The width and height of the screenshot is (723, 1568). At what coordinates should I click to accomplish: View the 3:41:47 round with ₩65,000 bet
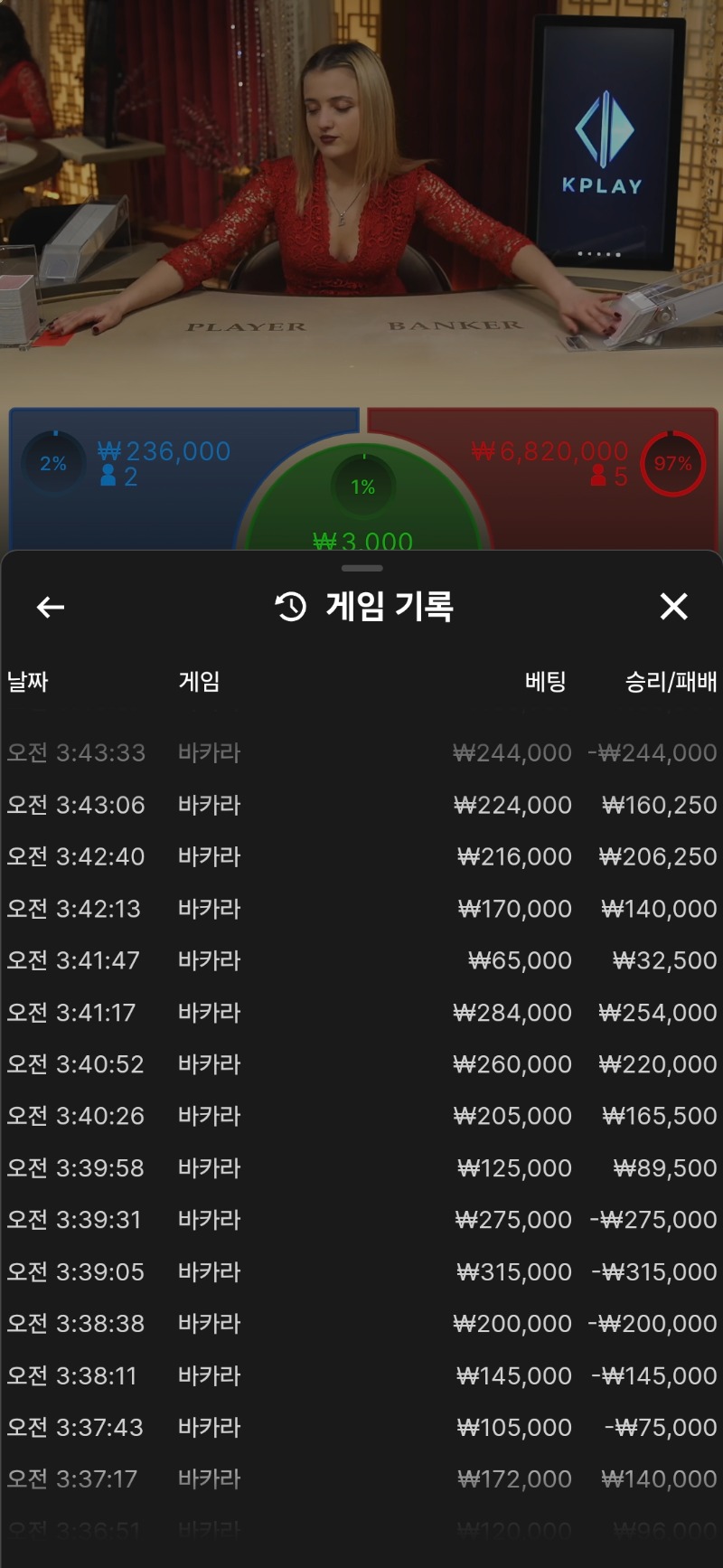(361, 960)
